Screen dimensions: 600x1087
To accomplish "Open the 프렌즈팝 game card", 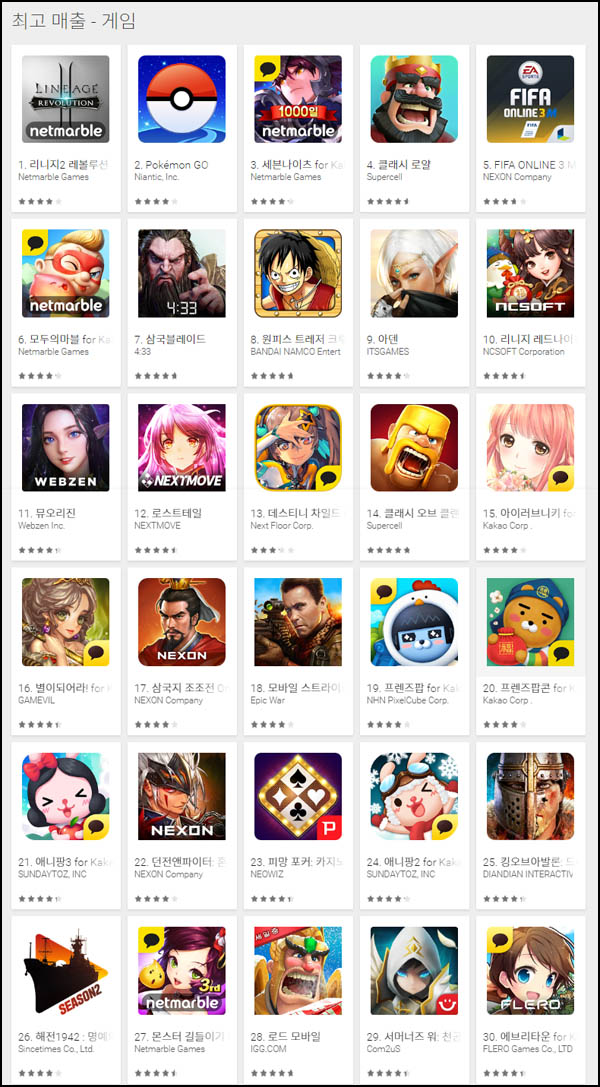I will pyautogui.click(x=414, y=622).
